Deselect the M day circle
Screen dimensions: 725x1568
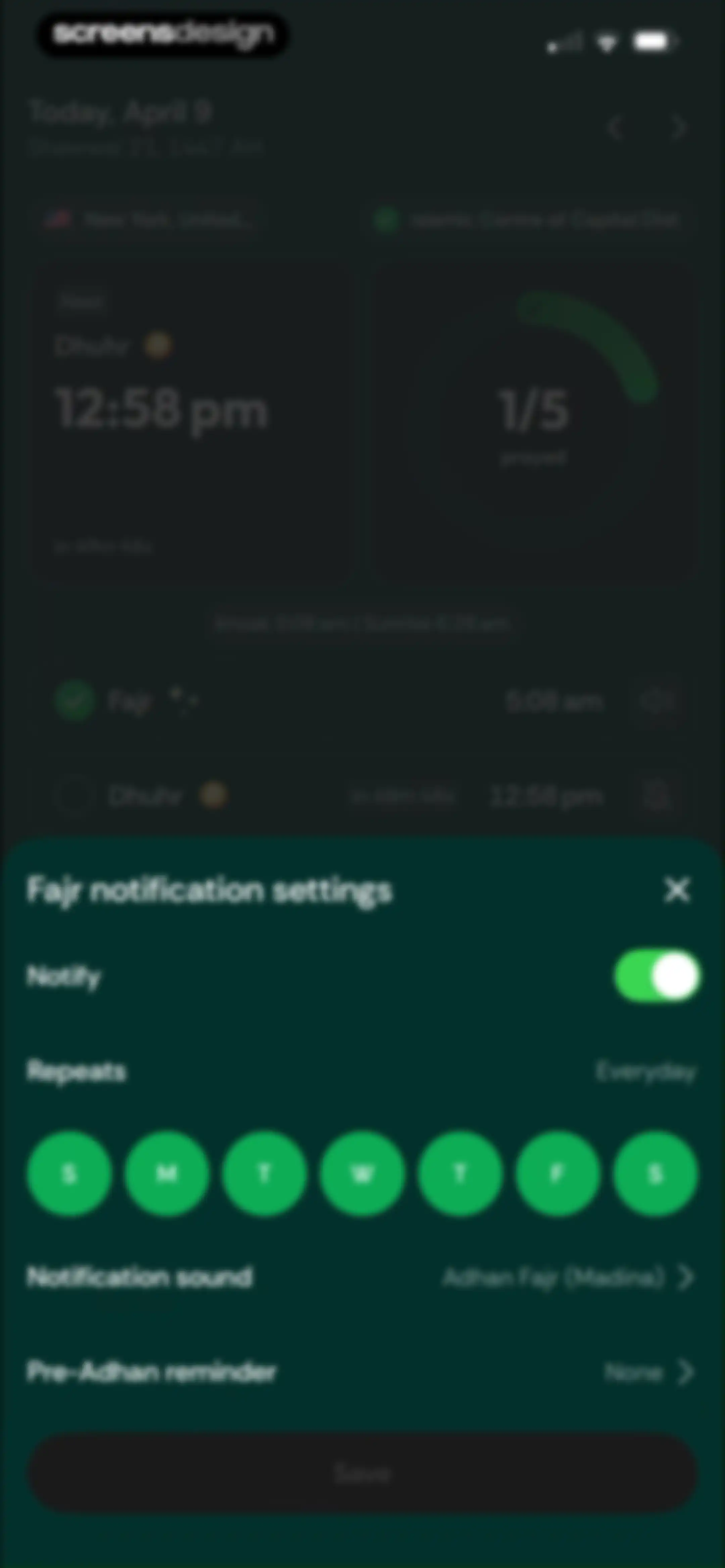point(167,1173)
